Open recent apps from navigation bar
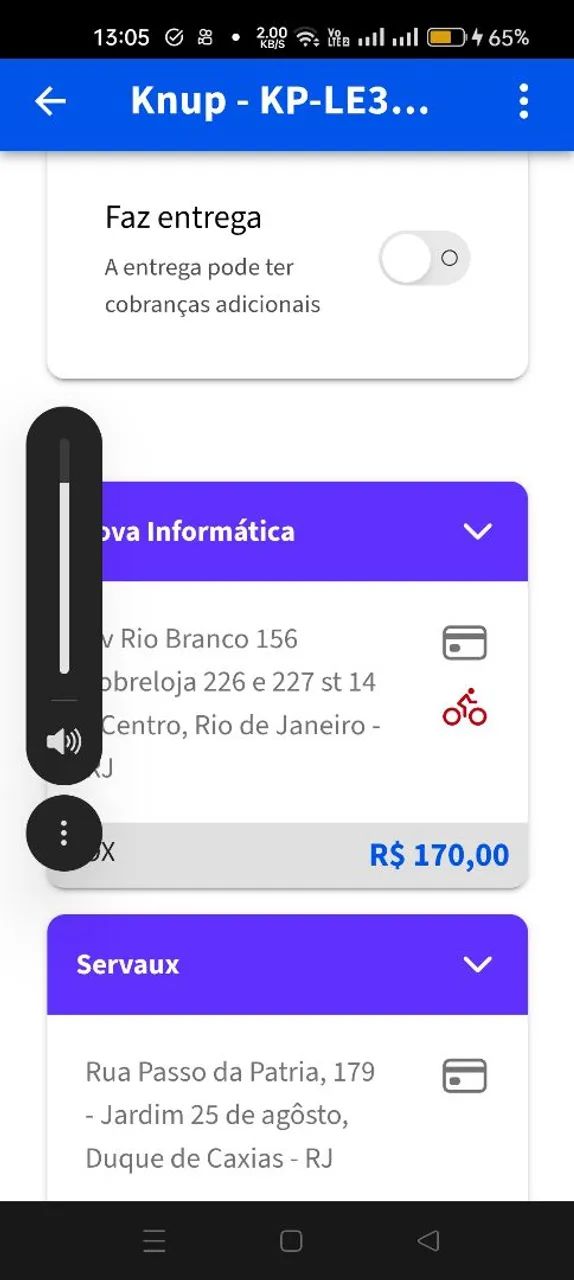 [154, 1241]
